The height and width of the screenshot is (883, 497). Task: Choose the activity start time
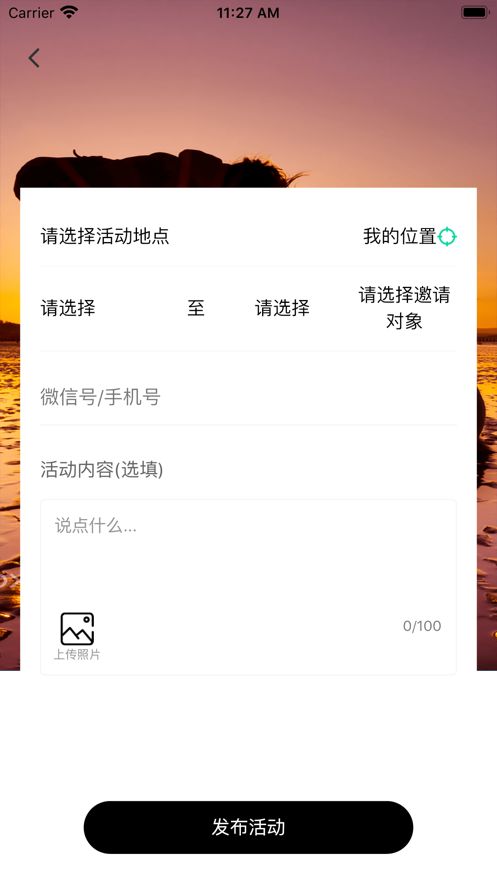(68, 308)
